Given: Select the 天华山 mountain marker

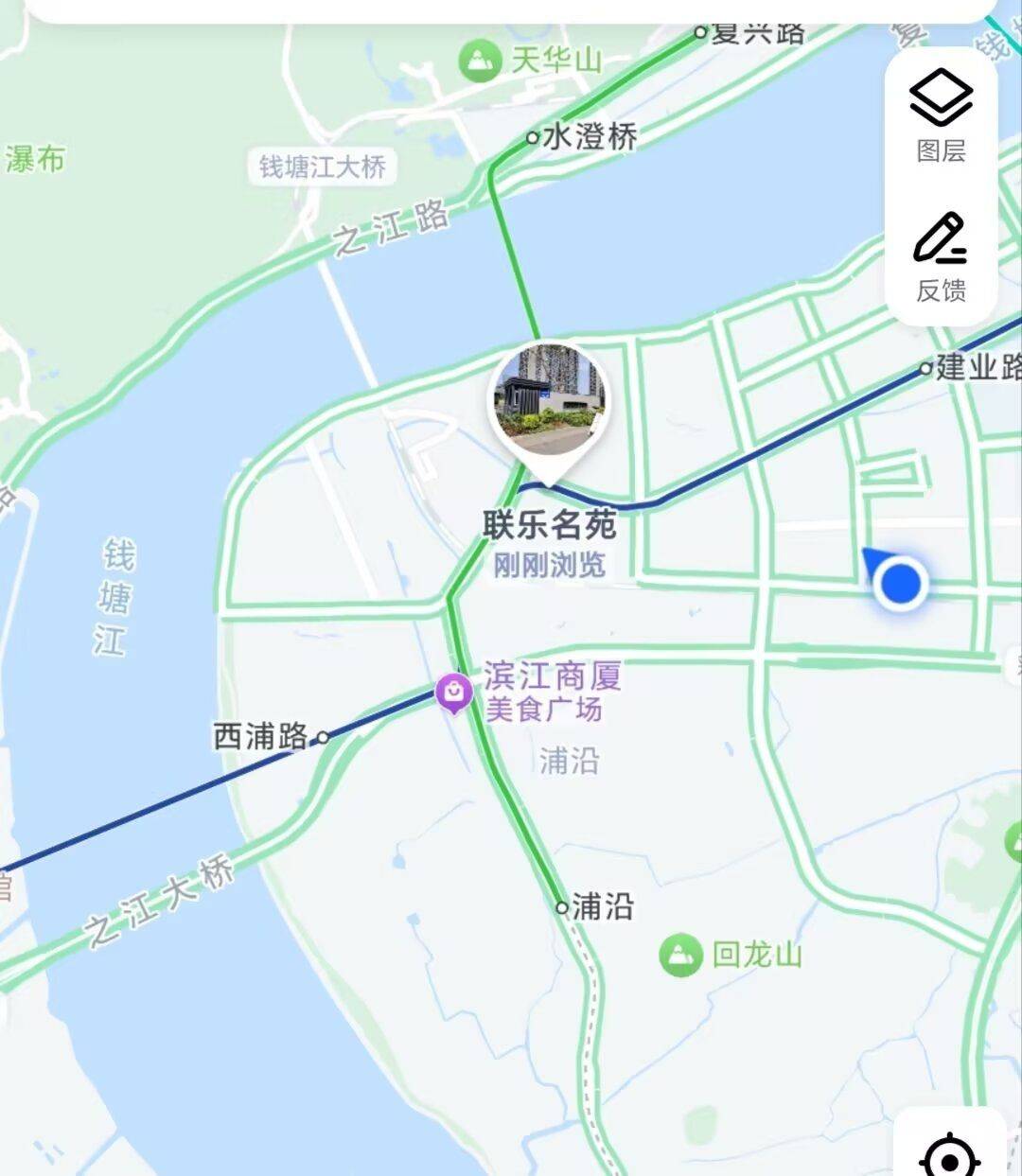Looking at the screenshot, I should tap(480, 61).
